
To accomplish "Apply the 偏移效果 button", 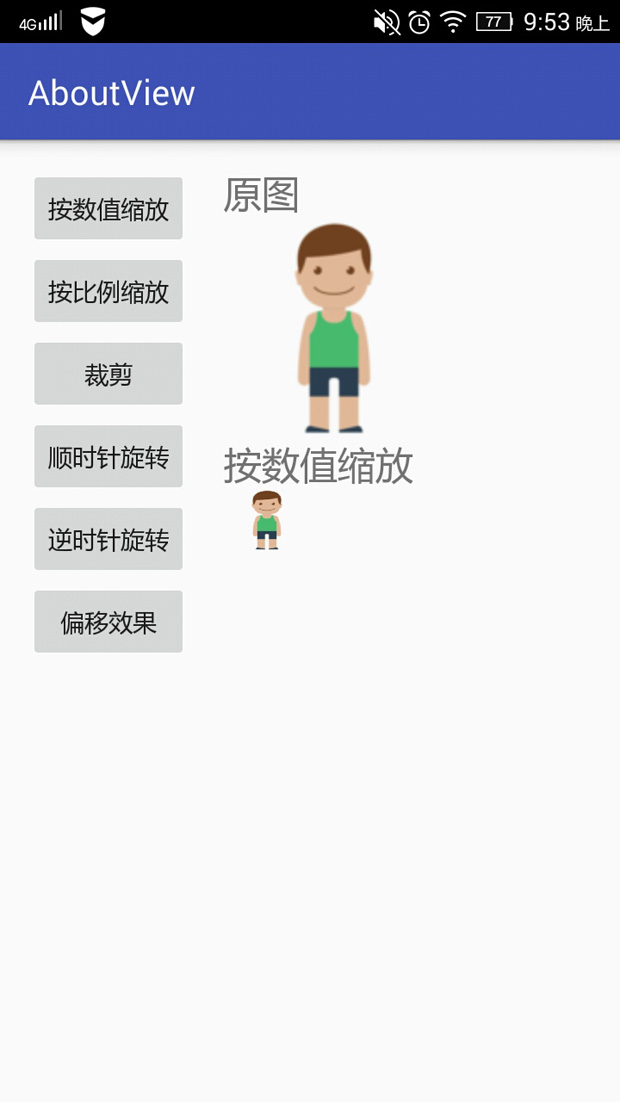I will (108, 622).
